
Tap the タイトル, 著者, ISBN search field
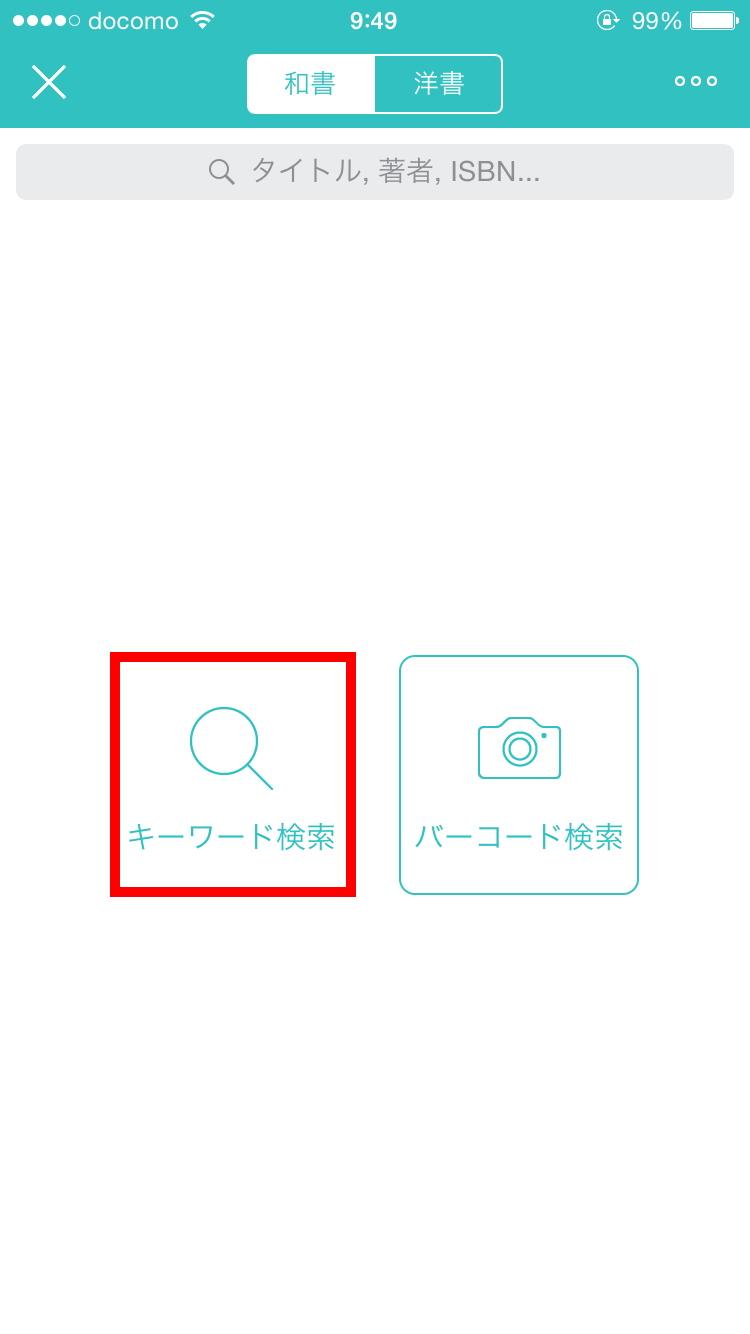375,172
